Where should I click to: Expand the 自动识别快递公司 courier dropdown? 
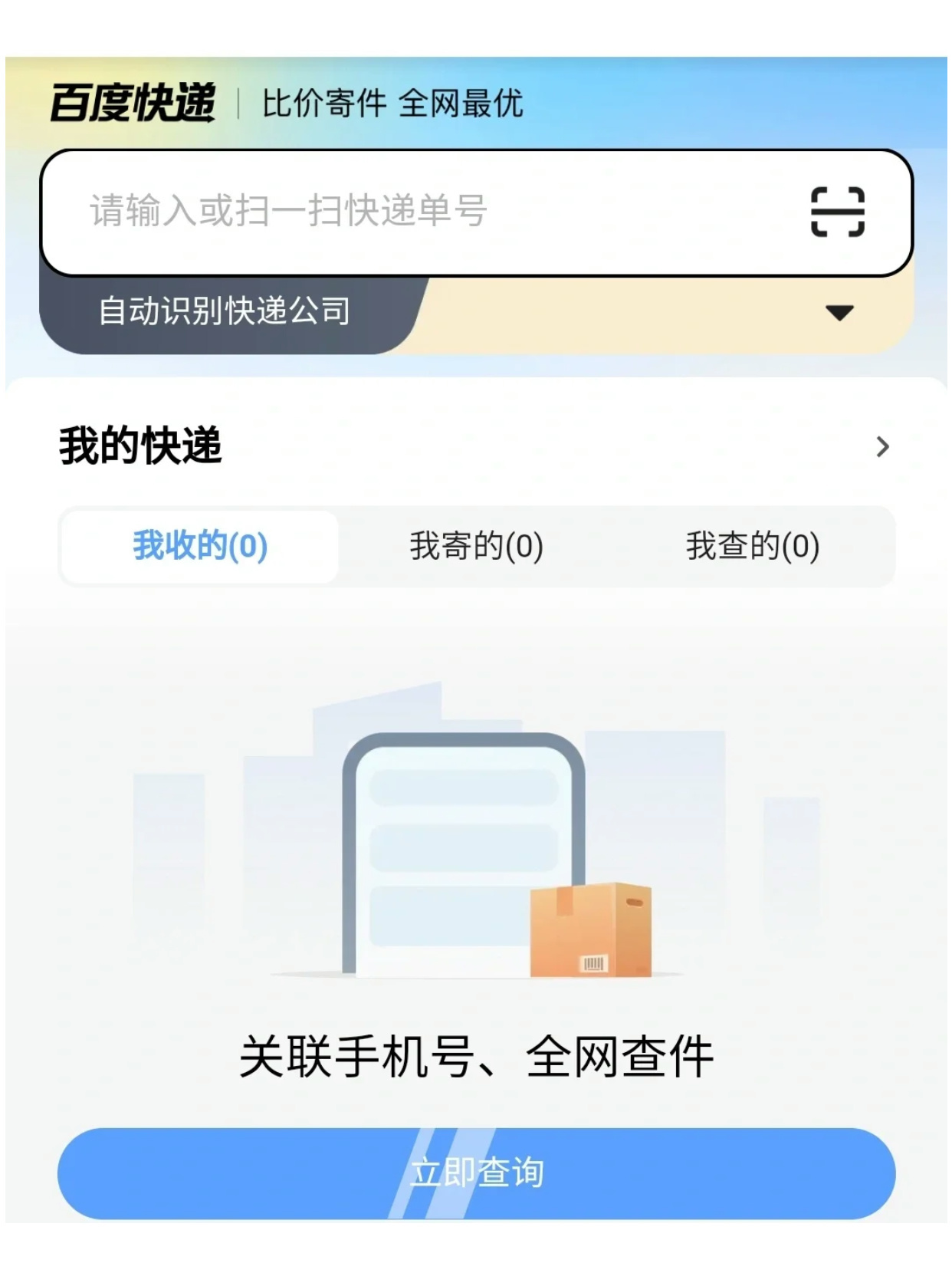839,312
